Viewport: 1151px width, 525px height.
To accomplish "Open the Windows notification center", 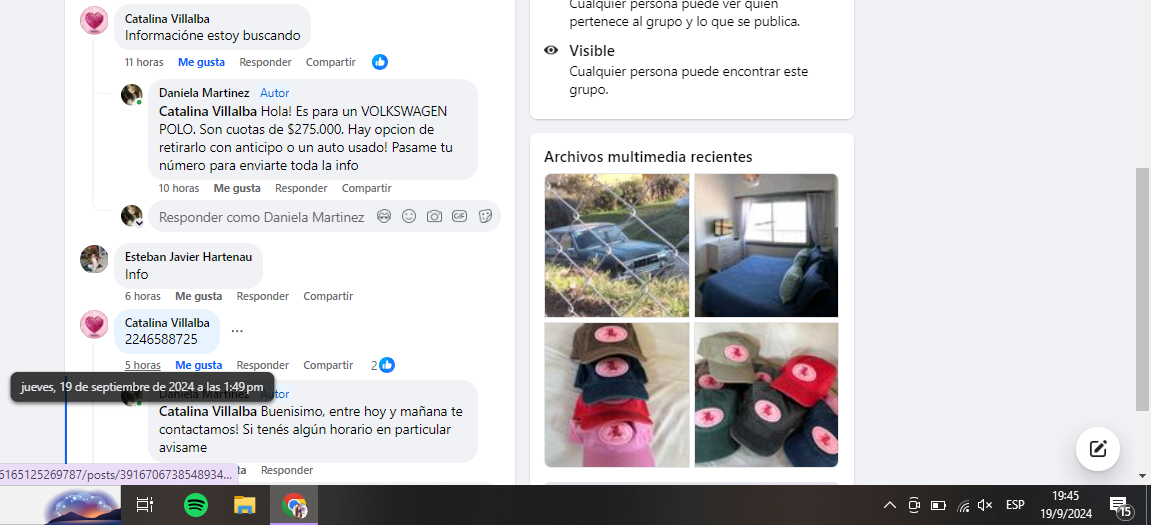I will click(1121, 505).
